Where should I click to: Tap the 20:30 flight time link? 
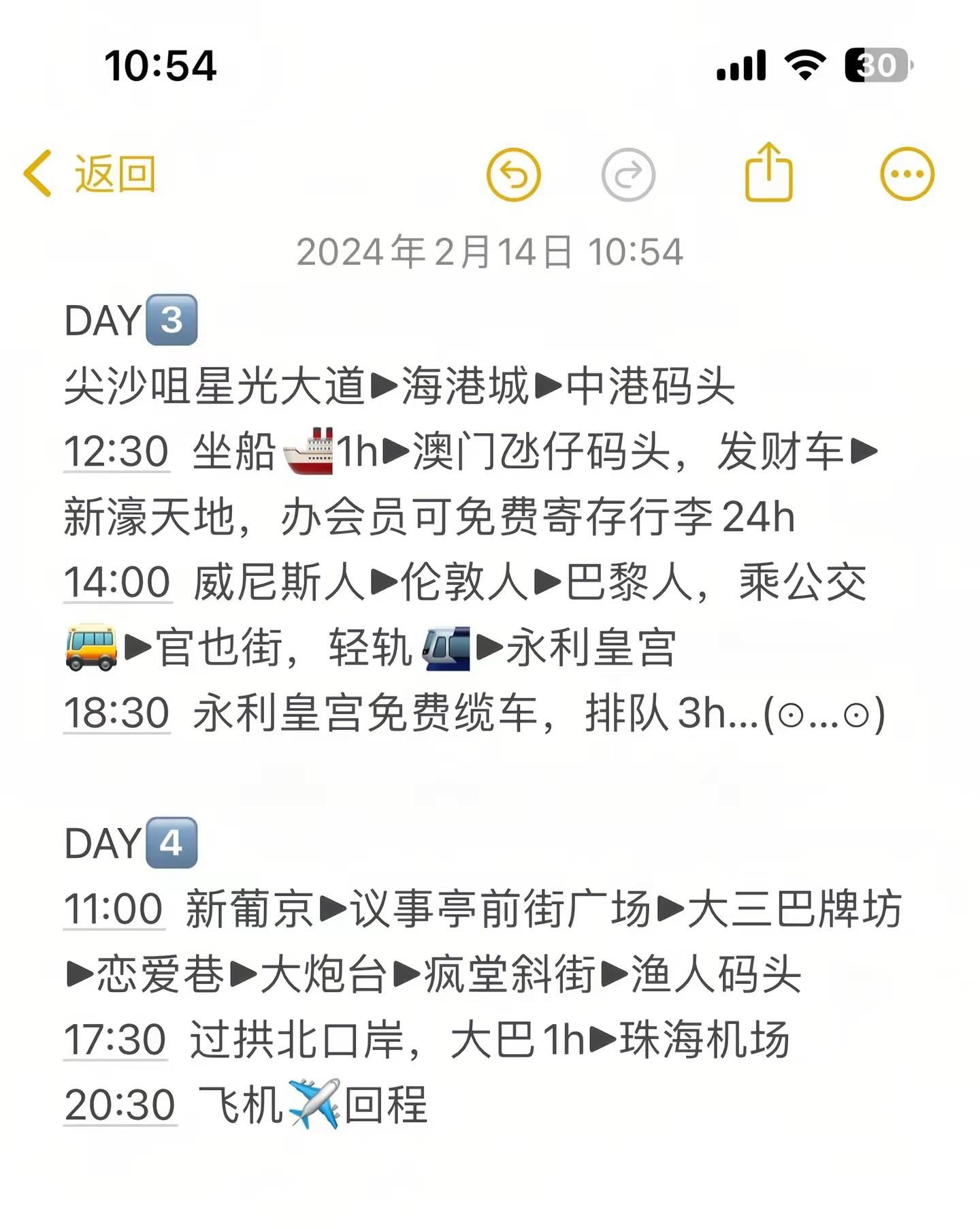click(x=120, y=1104)
